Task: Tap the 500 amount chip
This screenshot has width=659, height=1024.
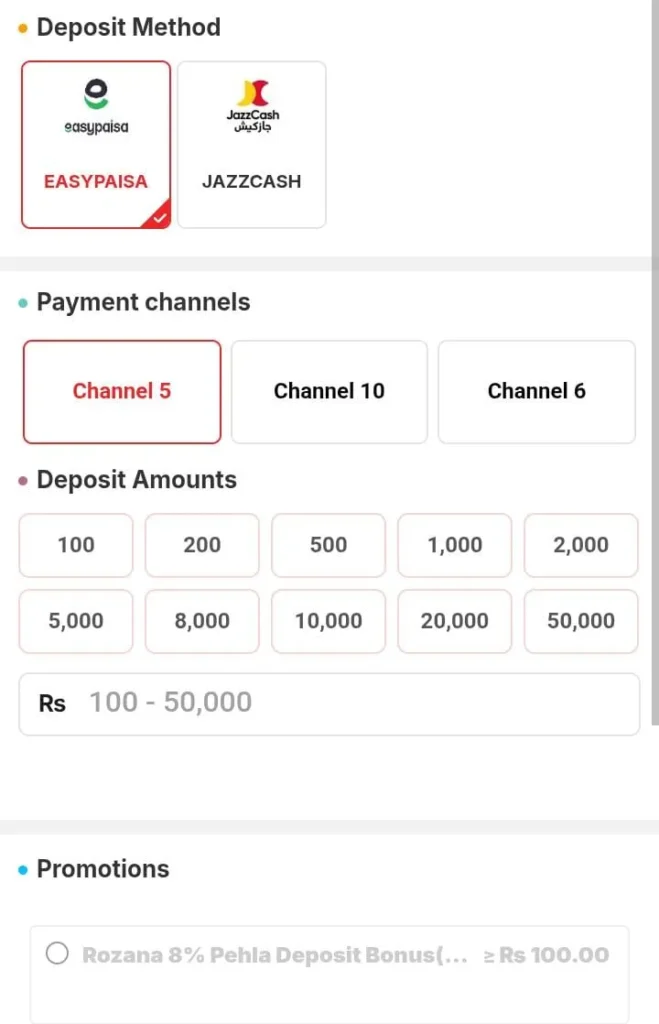Action: (329, 545)
